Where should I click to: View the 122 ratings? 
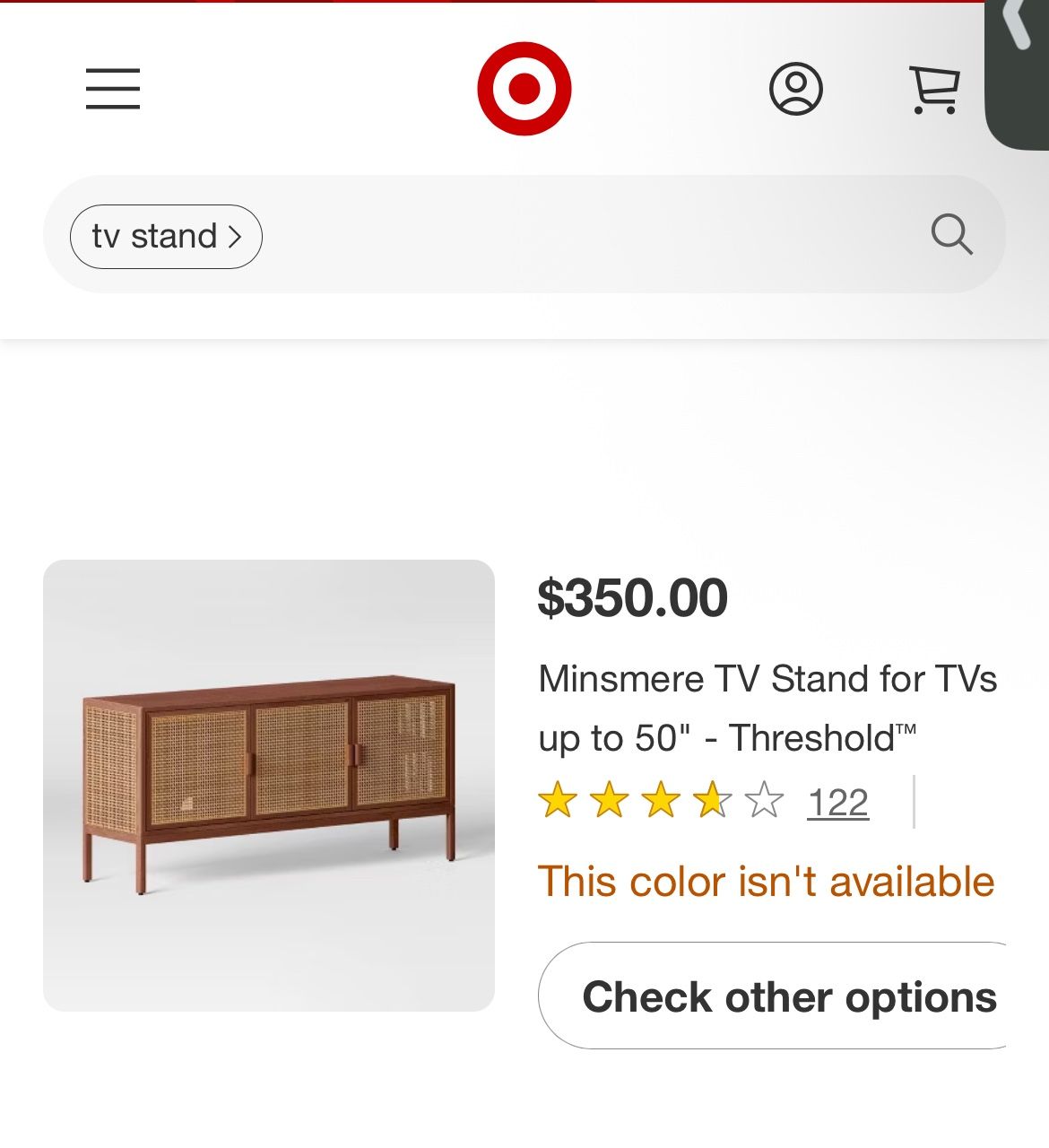[x=837, y=803]
